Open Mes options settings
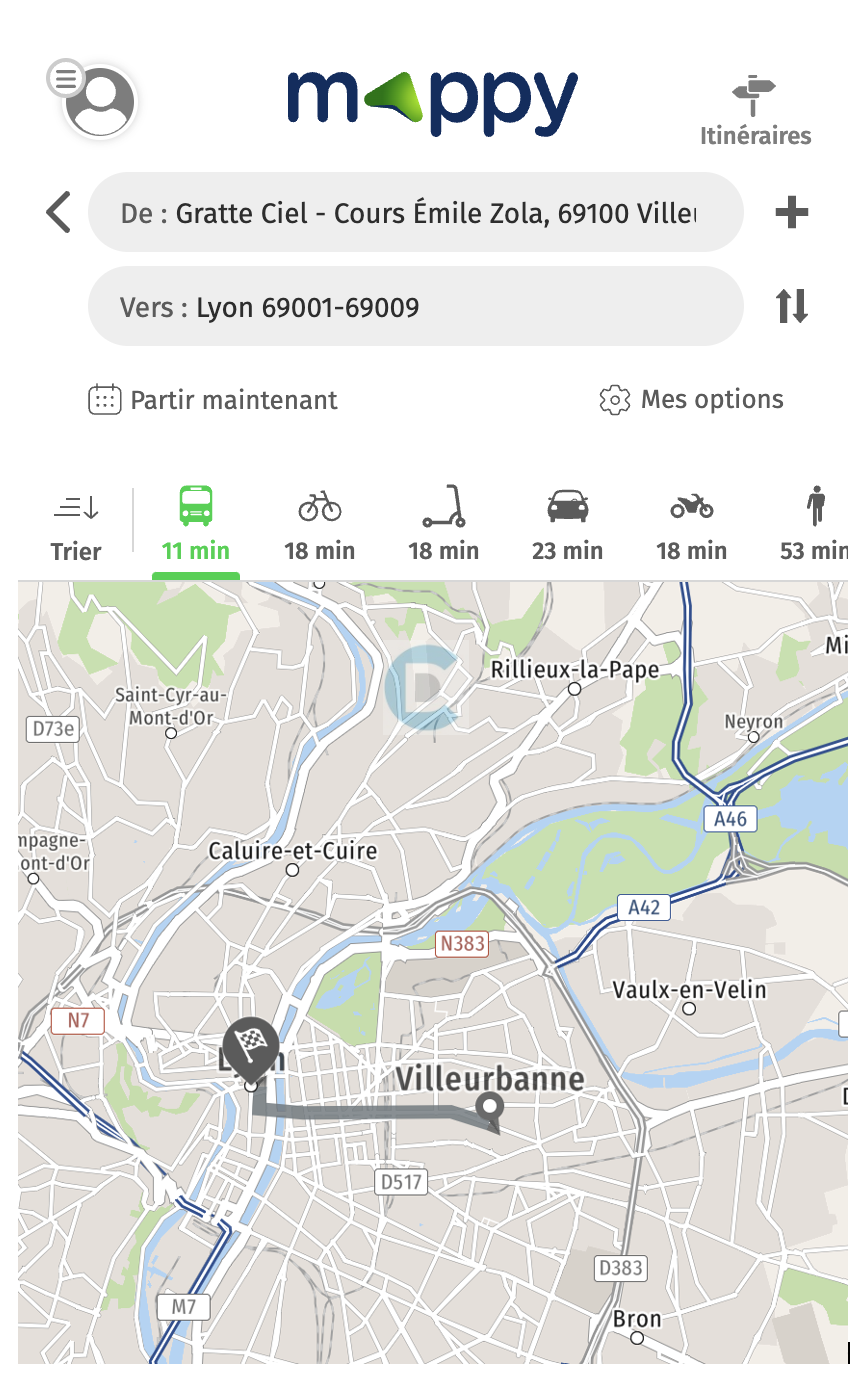852x1376 pixels. [691, 400]
